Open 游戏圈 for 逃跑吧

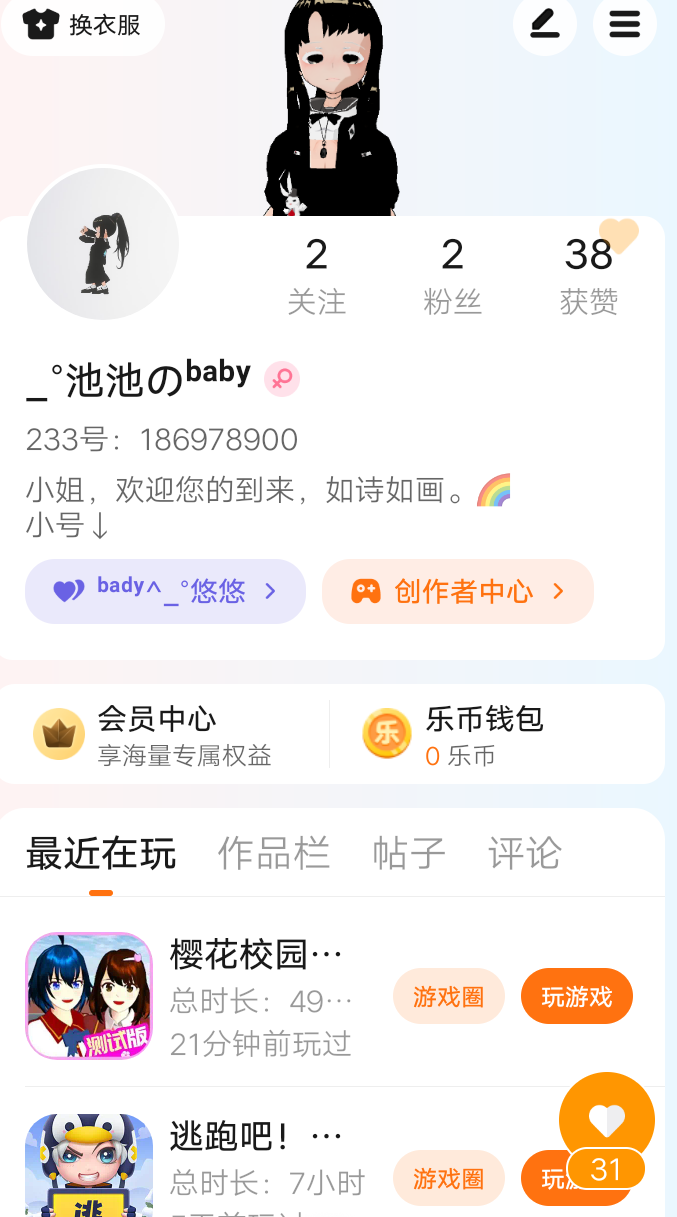pos(448,1178)
